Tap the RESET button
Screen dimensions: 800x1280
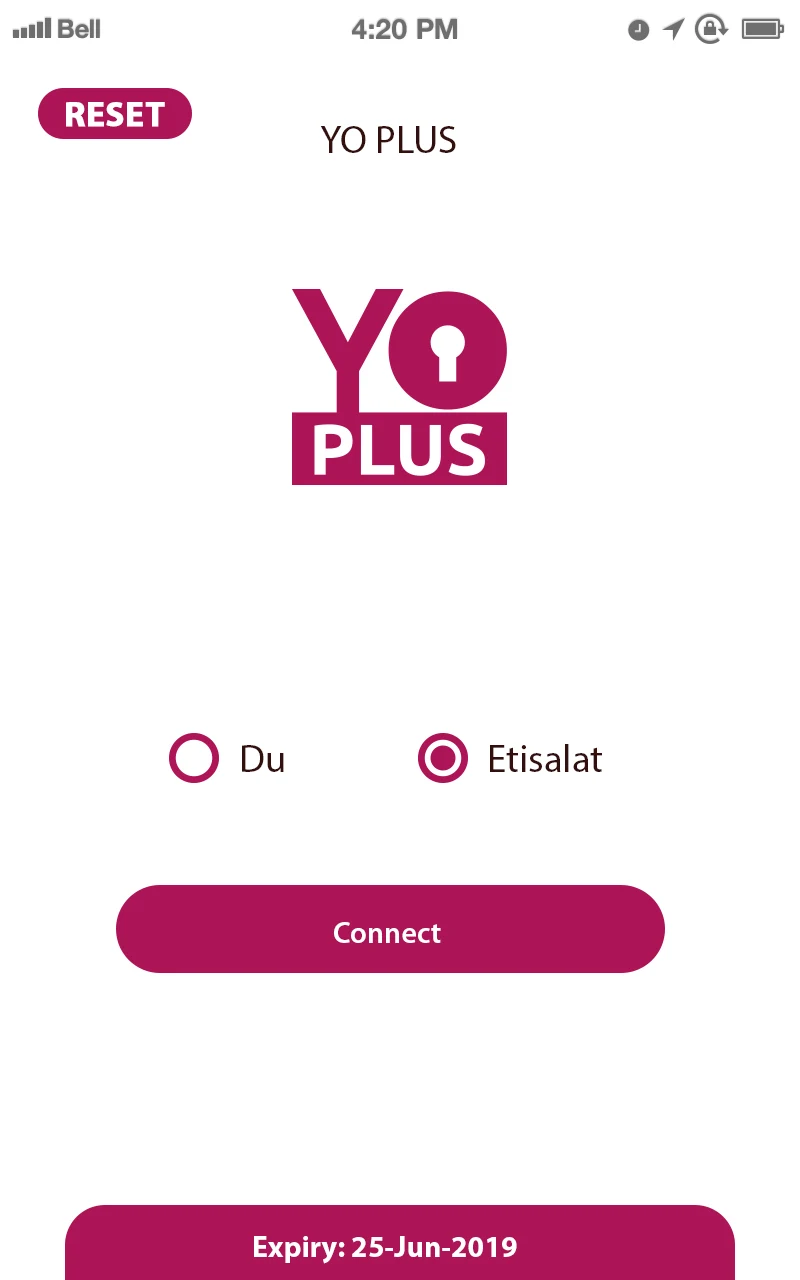coord(114,114)
